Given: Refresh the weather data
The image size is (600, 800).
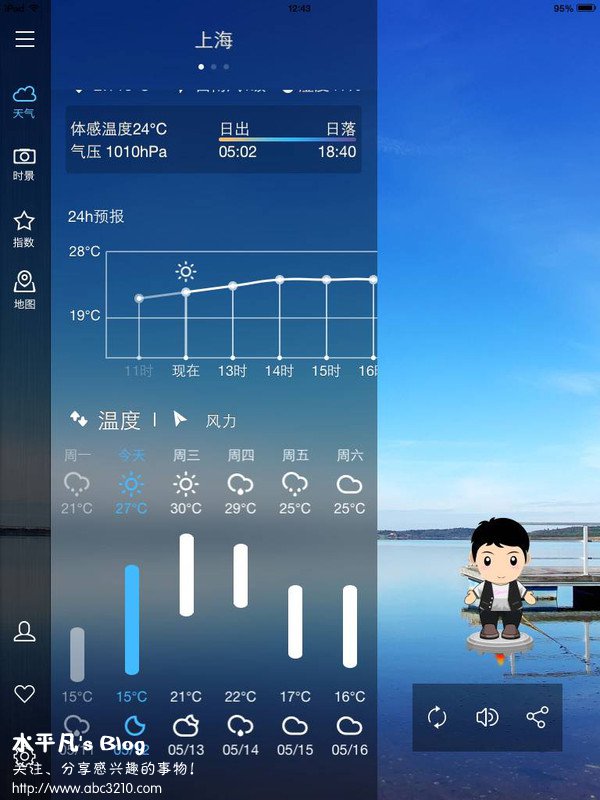Looking at the screenshot, I should pyautogui.click(x=437, y=717).
